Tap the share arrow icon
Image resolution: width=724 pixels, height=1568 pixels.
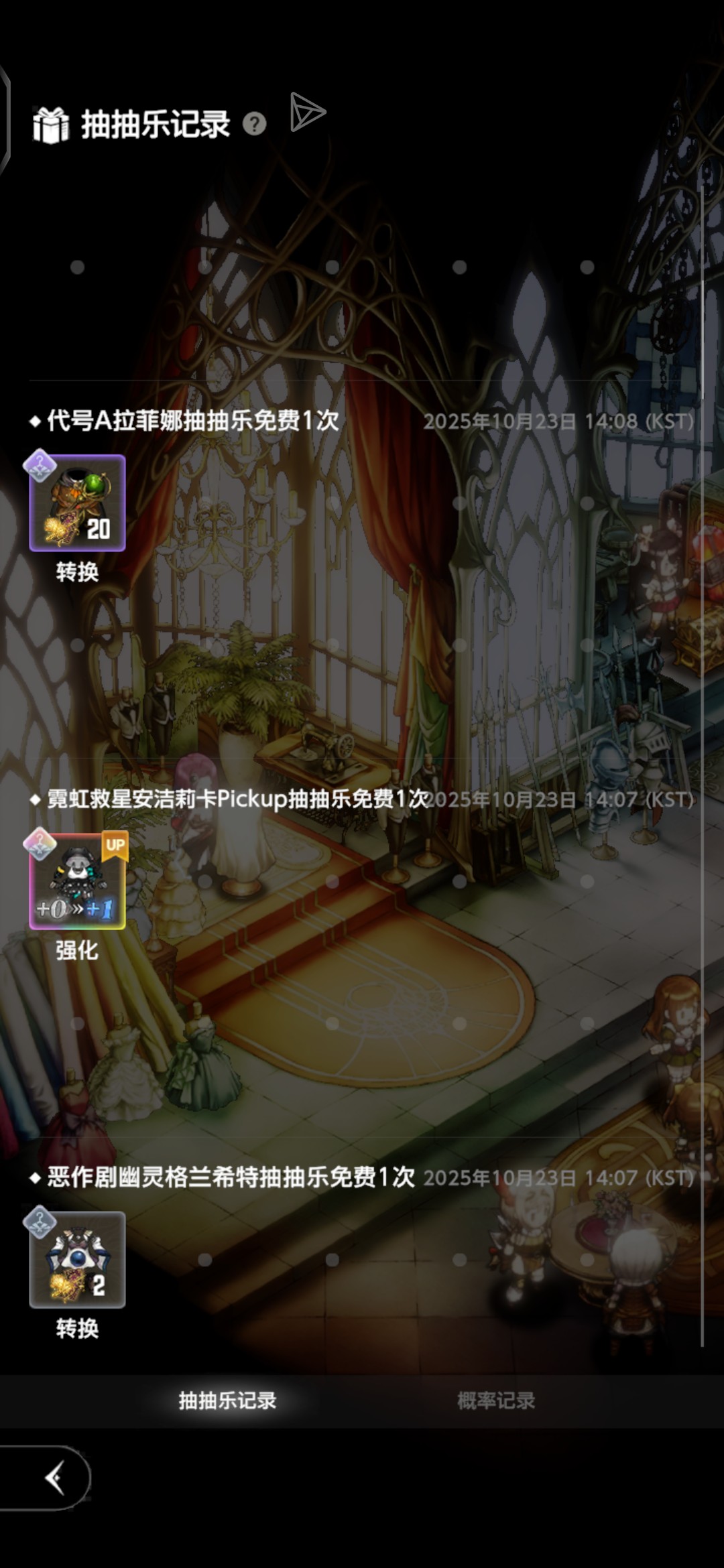(307, 113)
